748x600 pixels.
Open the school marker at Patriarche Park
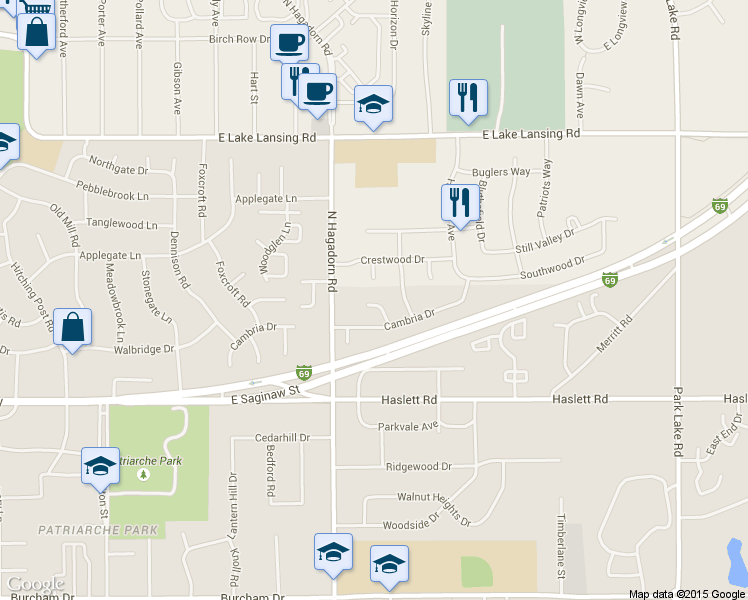(100, 466)
